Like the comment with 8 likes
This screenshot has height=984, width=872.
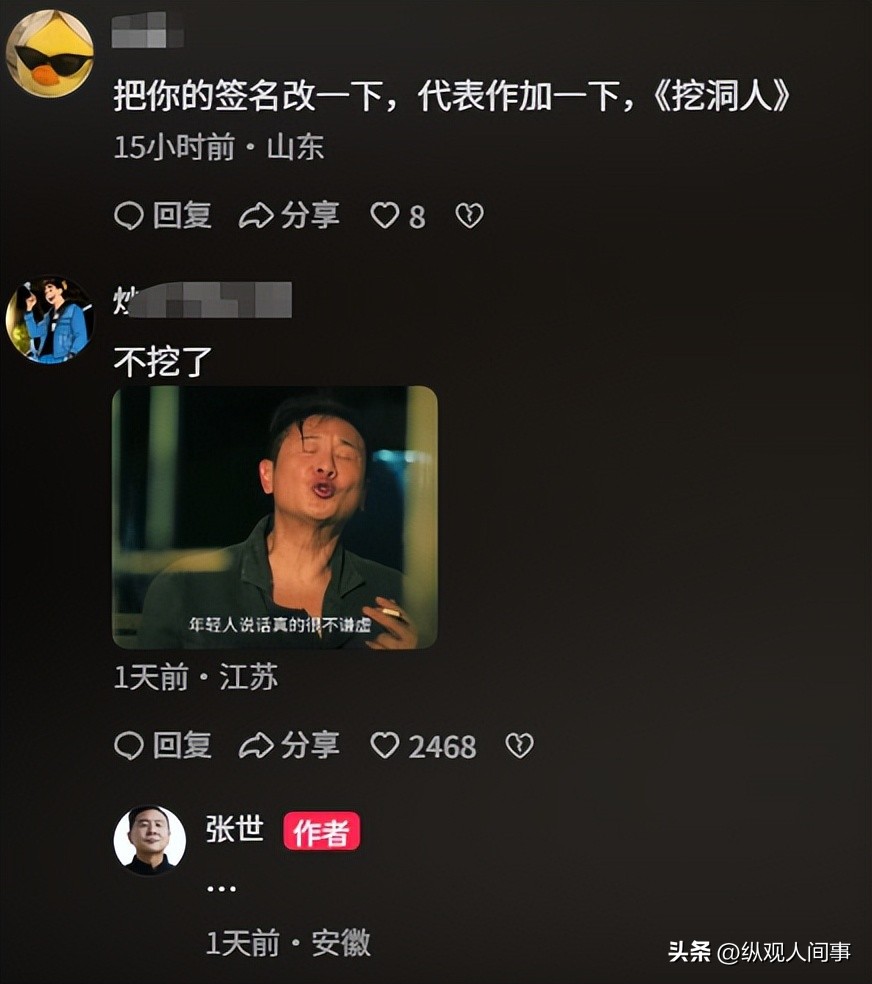385,216
